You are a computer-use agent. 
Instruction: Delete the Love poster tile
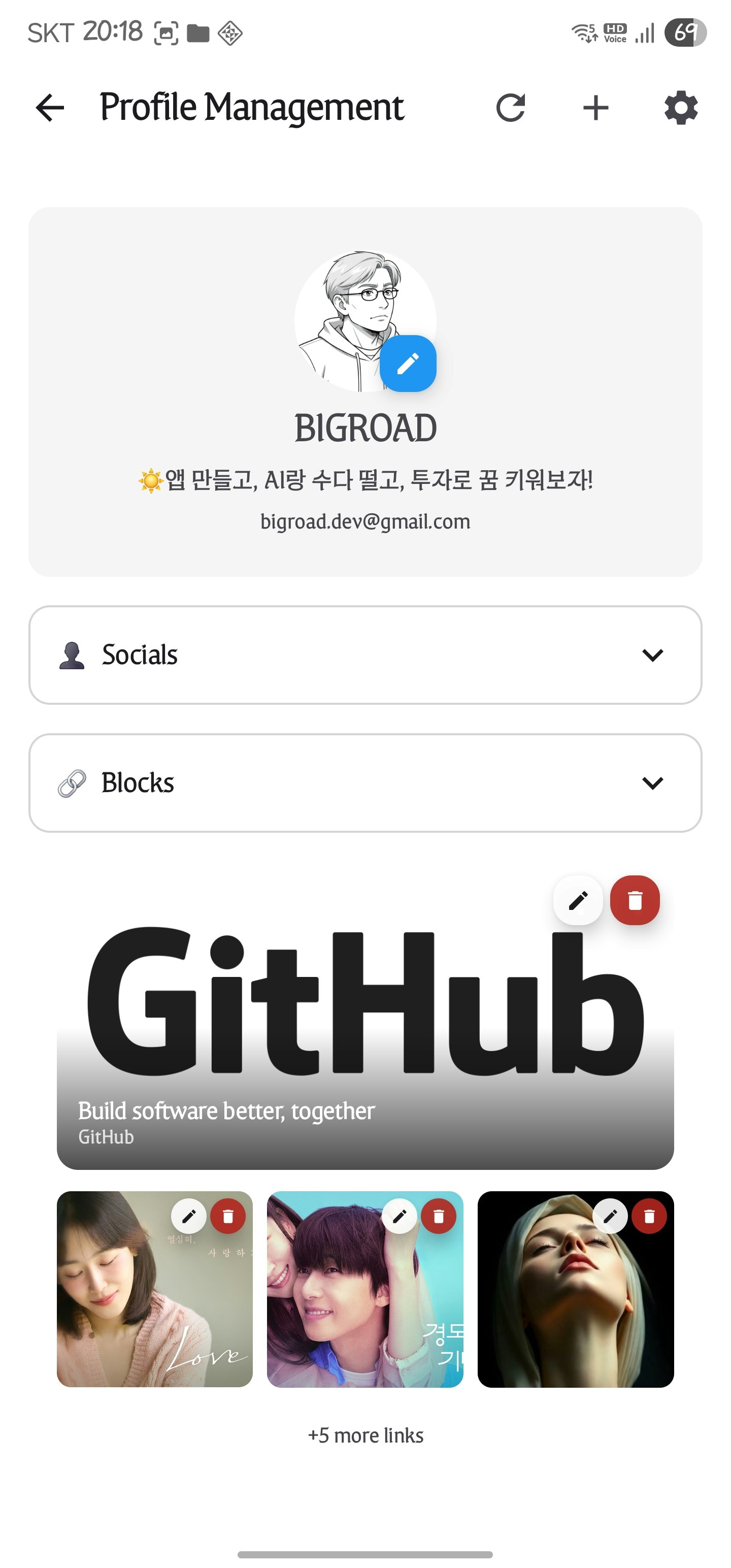pyautogui.click(x=228, y=1216)
